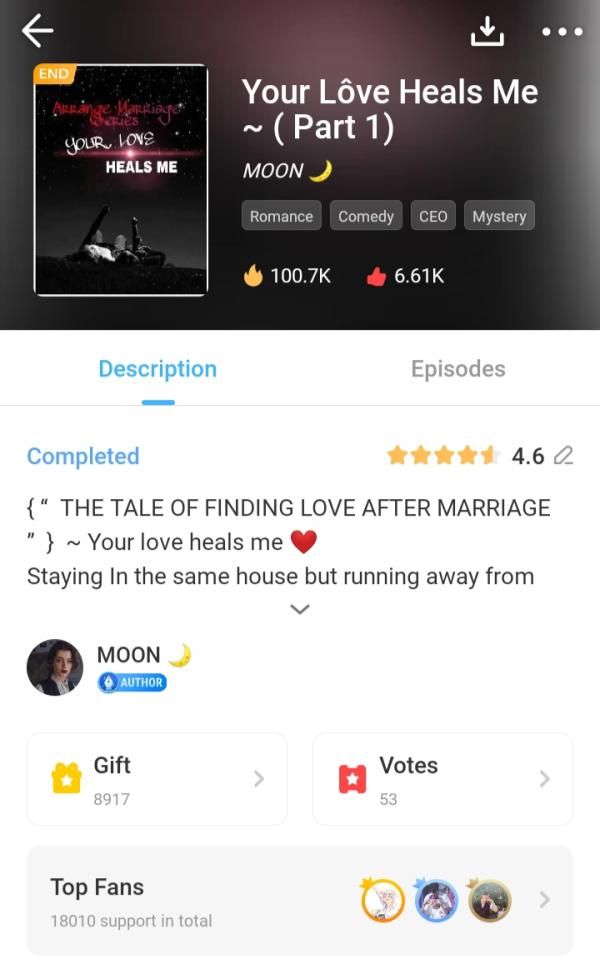Select the Romance genre tag

(x=281, y=216)
